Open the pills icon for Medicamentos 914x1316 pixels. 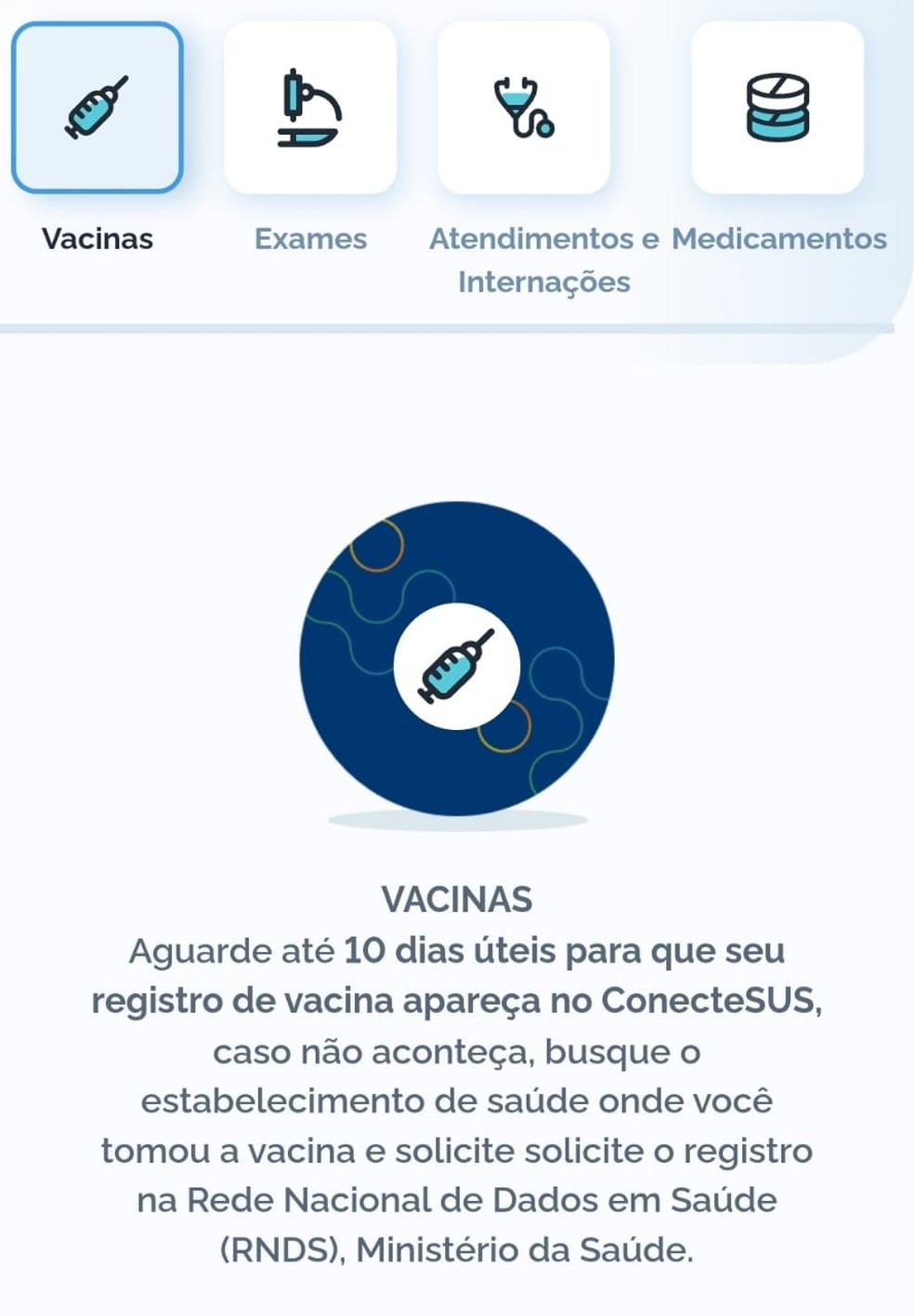pyautogui.click(x=778, y=107)
